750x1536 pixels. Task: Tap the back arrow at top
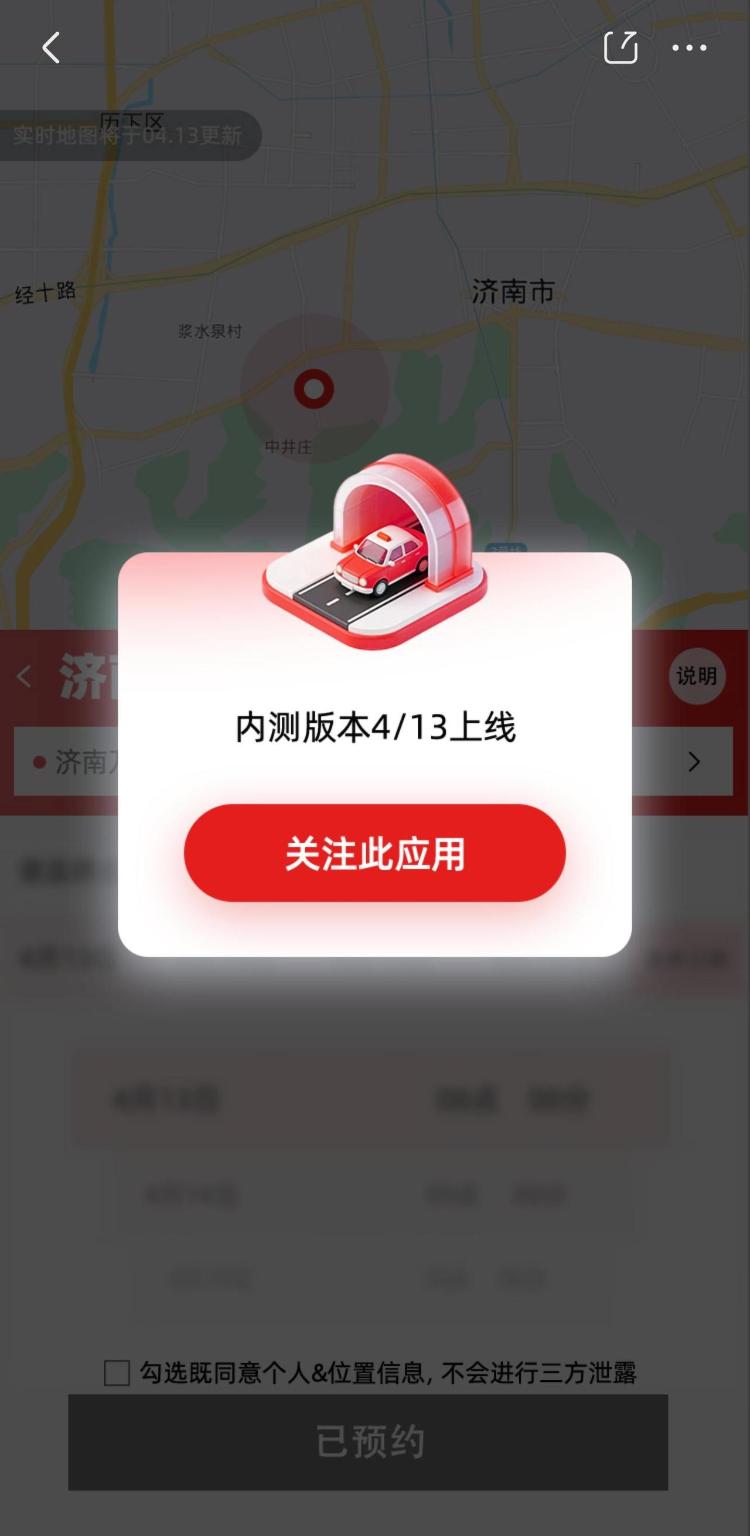[51, 47]
